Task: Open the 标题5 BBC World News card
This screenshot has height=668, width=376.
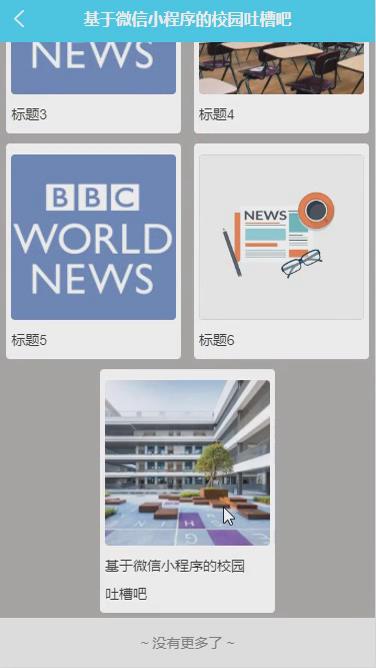Action: 93,251
